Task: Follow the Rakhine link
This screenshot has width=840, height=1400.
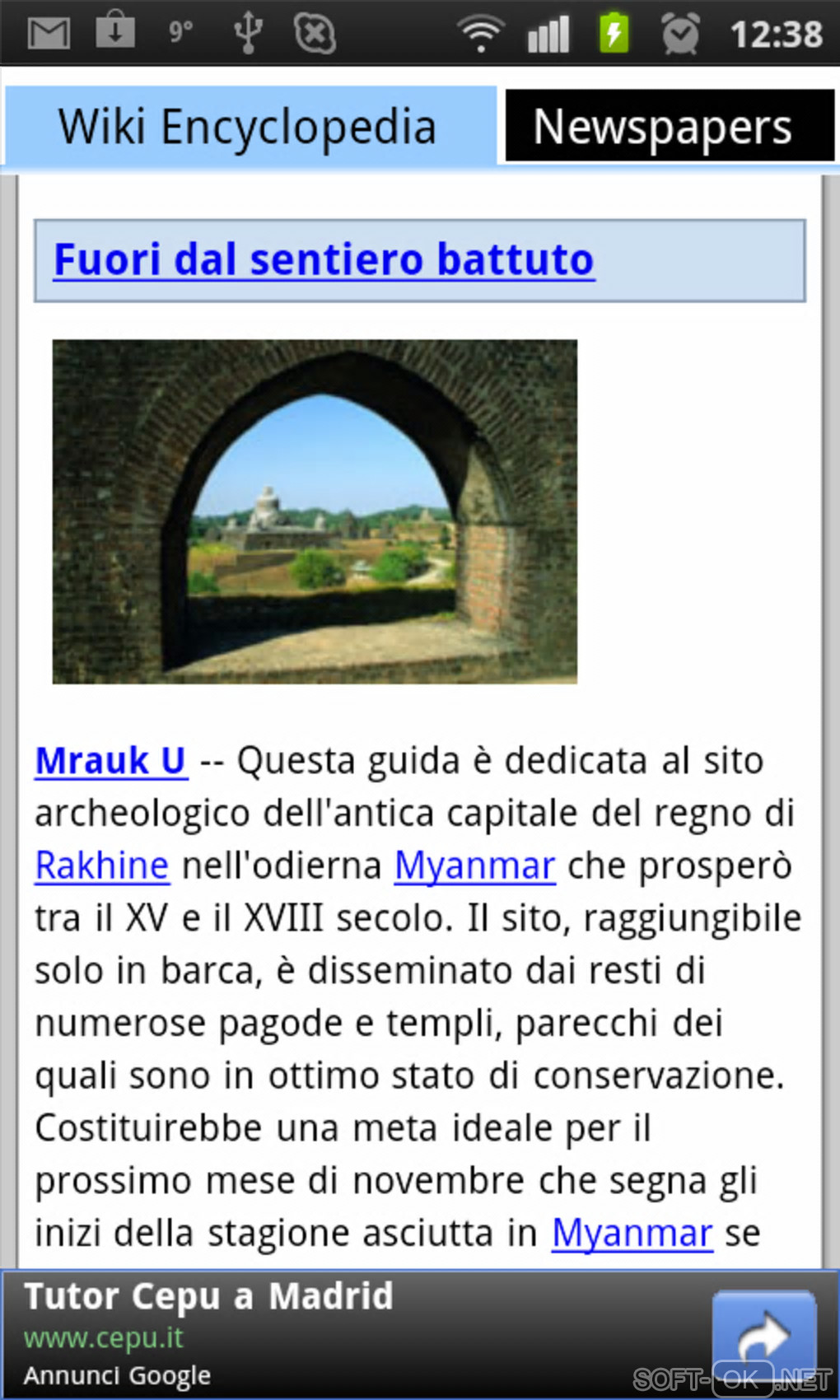Action: click(102, 866)
